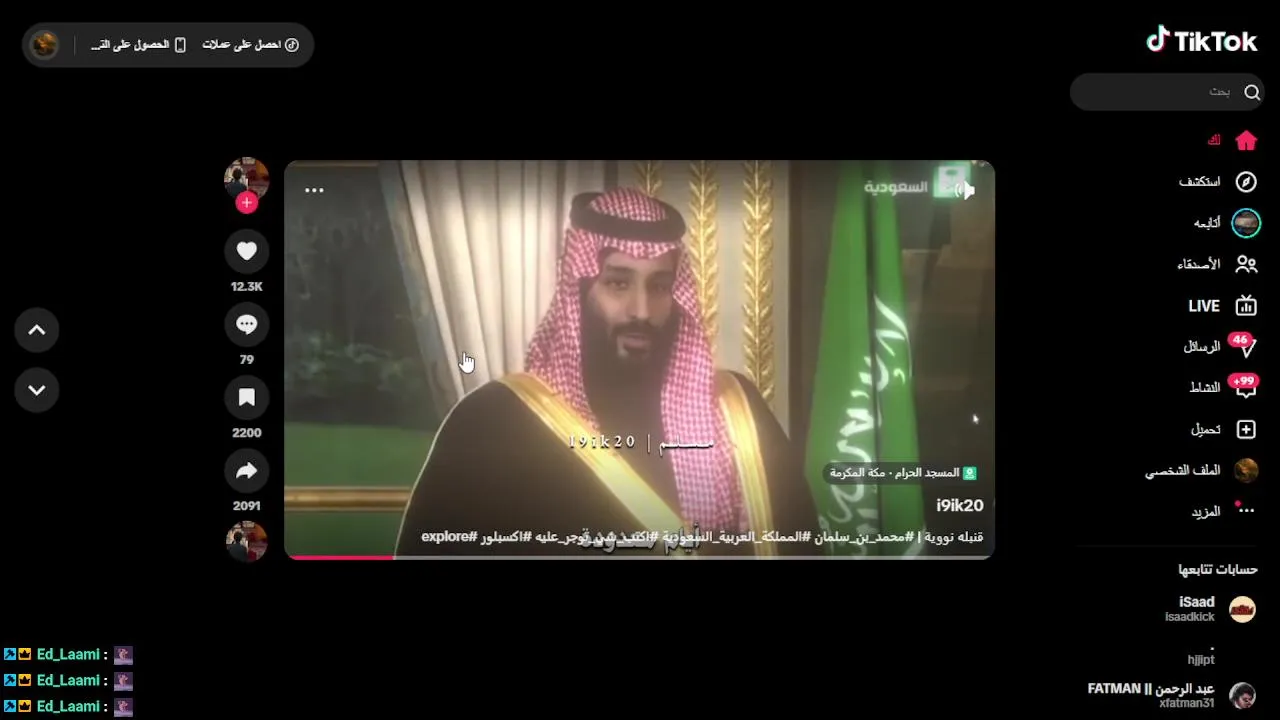Open the Profile (الملف الشخصي) page
This screenshot has height=720, width=1280.
(x=1200, y=470)
